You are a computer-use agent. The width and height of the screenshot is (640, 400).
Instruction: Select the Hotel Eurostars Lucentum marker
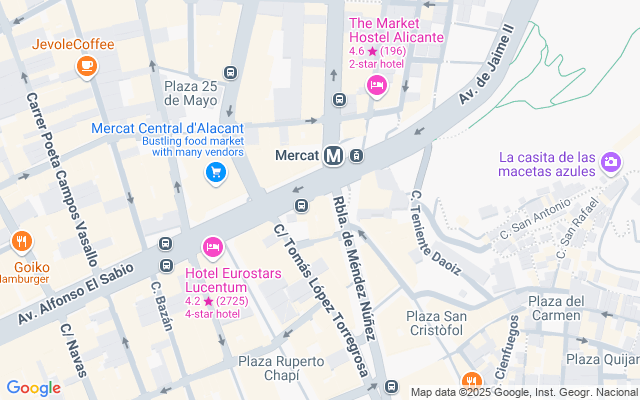point(212,246)
